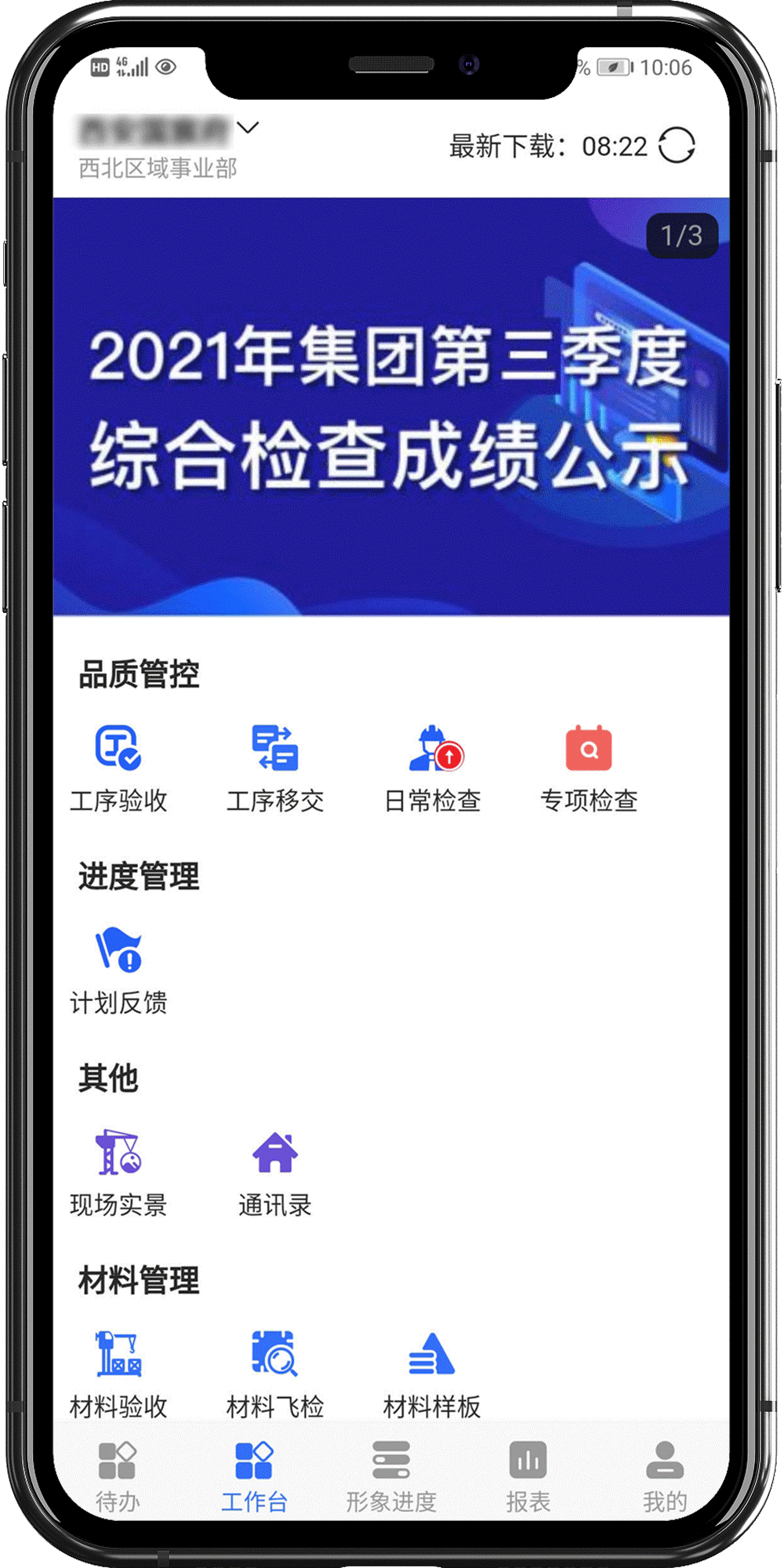Open 计划反馈 plan feedback

point(118,969)
